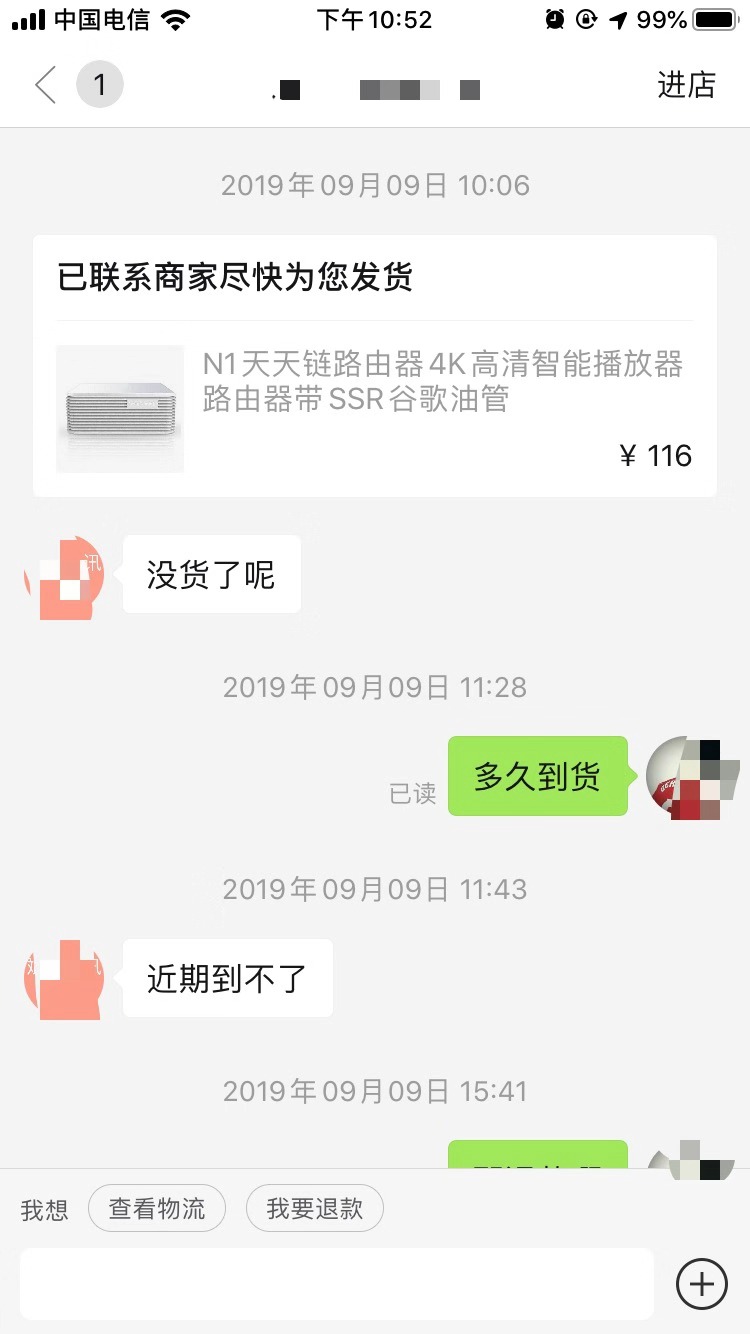Tap the back arrow to leave the chat
750x1334 pixels.
[44, 84]
